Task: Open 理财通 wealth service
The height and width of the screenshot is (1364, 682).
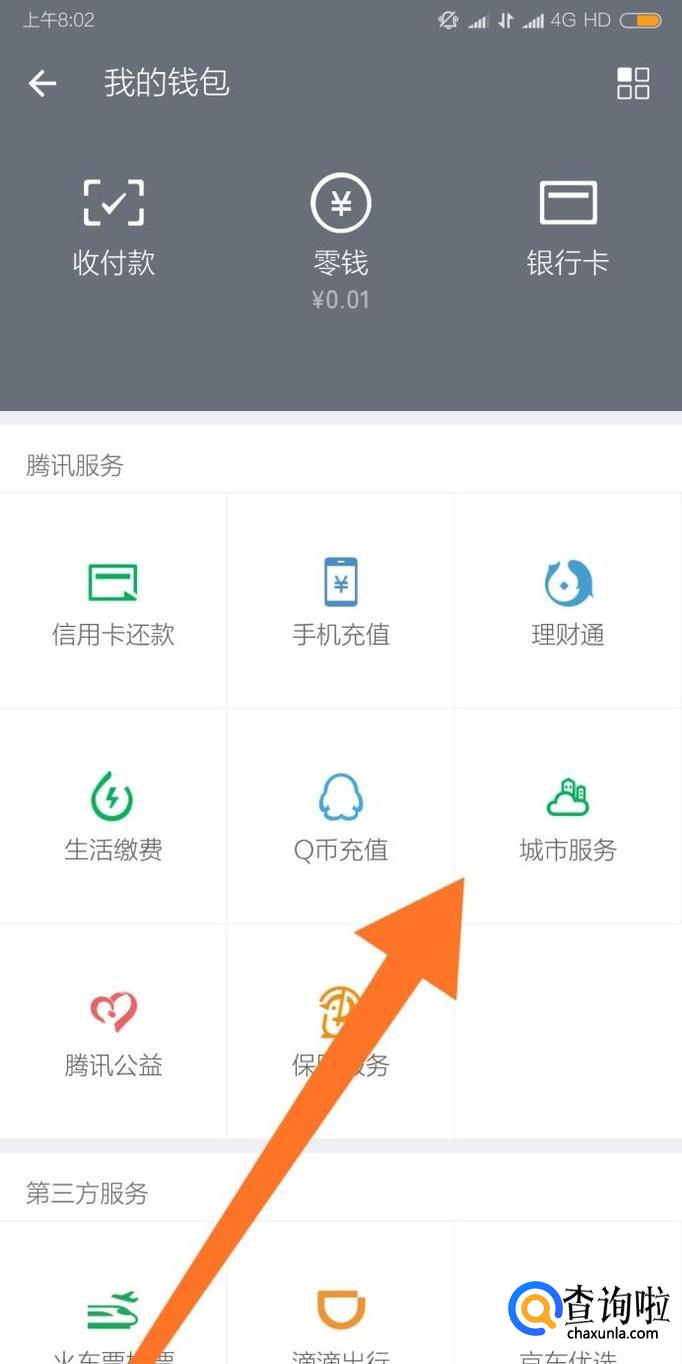Action: [x=568, y=601]
